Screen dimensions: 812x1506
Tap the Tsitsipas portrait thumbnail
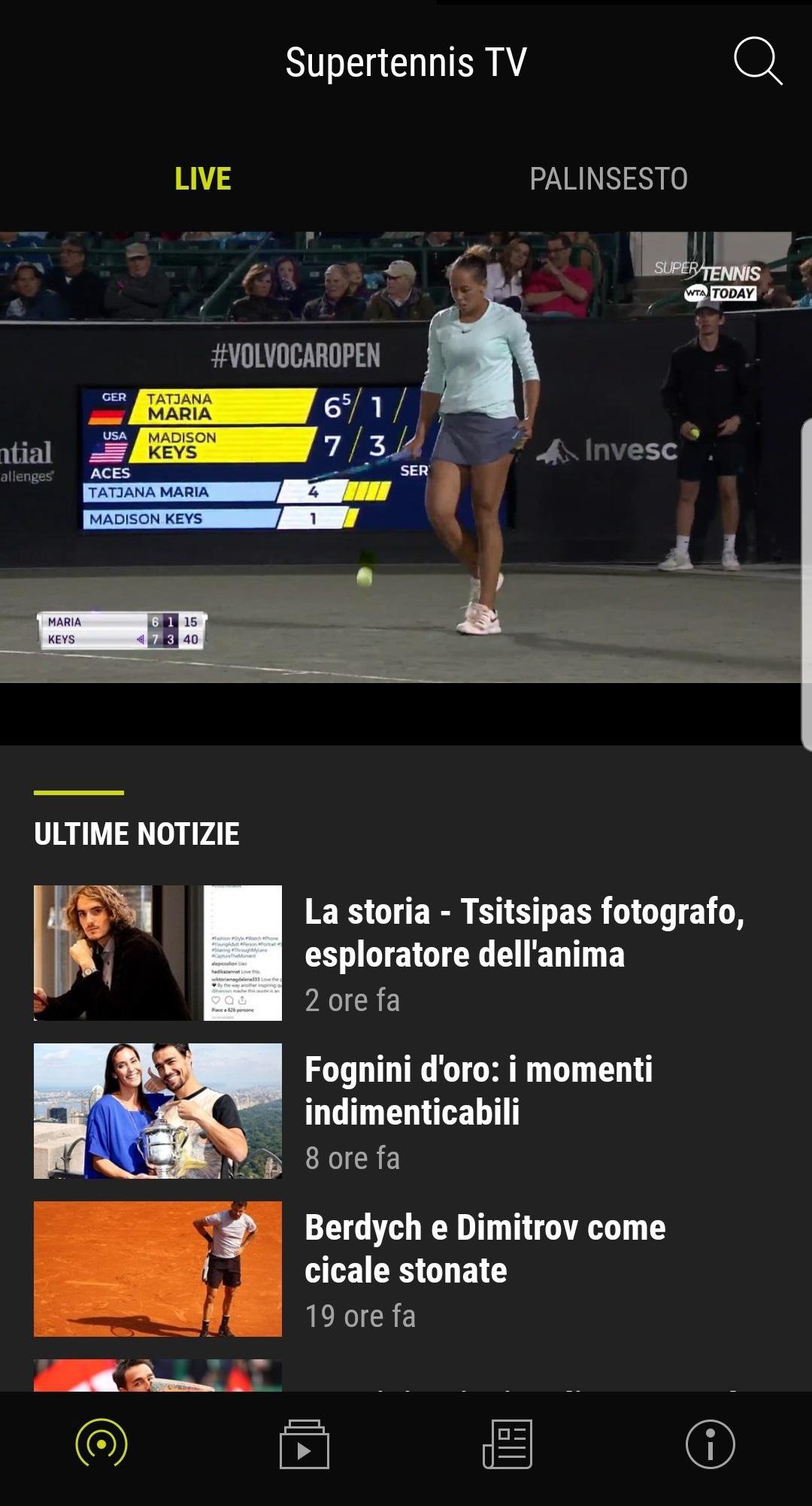tap(159, 955)
